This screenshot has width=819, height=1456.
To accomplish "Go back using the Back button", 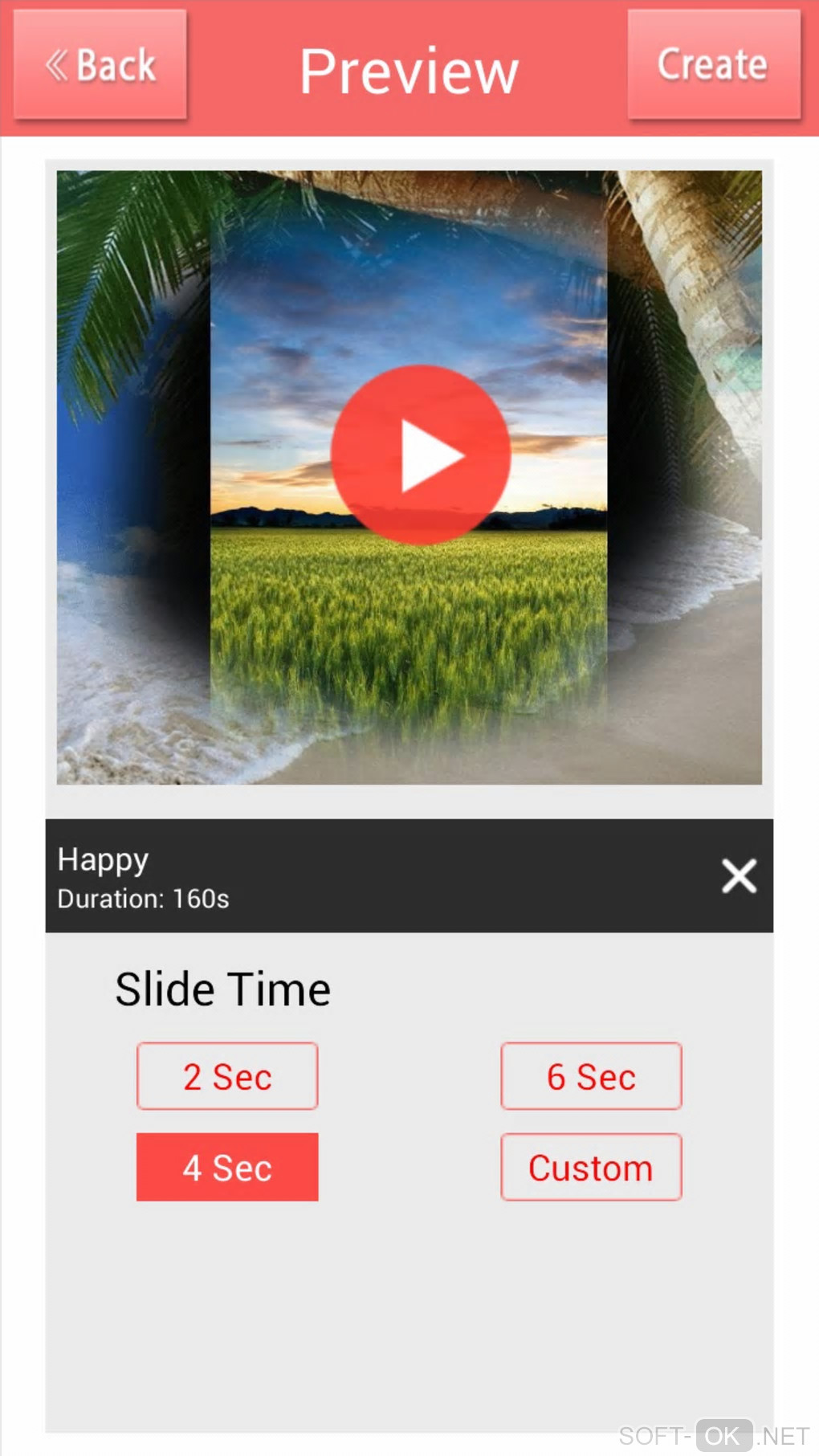I will pos(100,65).
